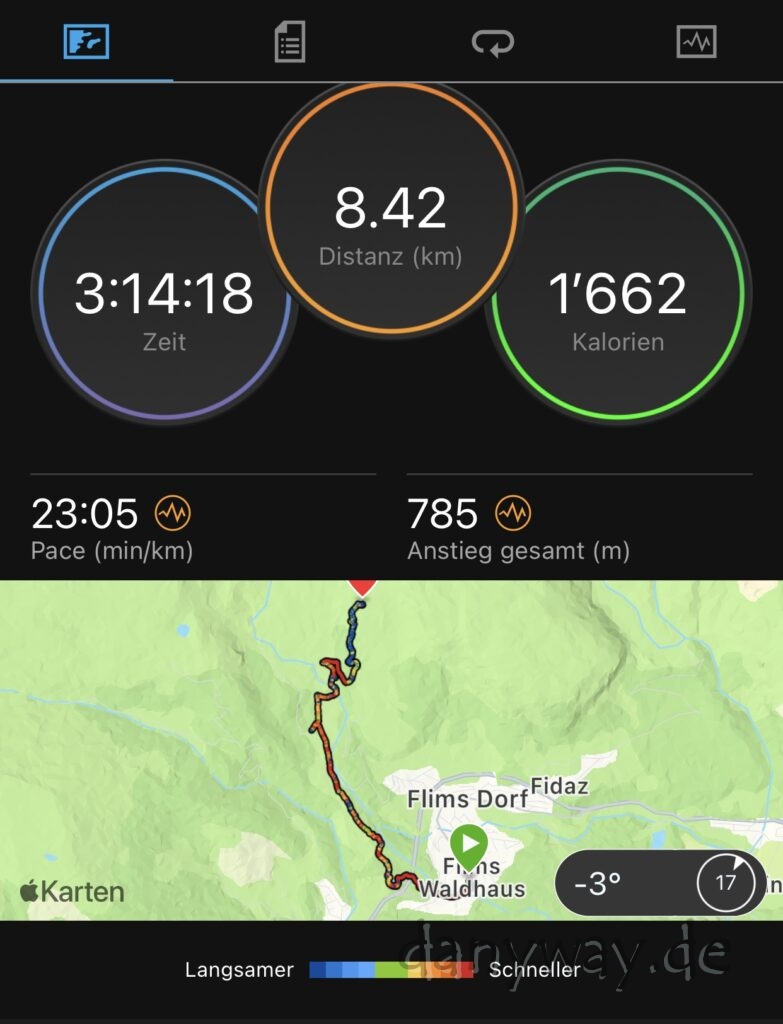Screen dimensions: 783x1024
Task: Open the charts tab
Action: pos(696,43)
